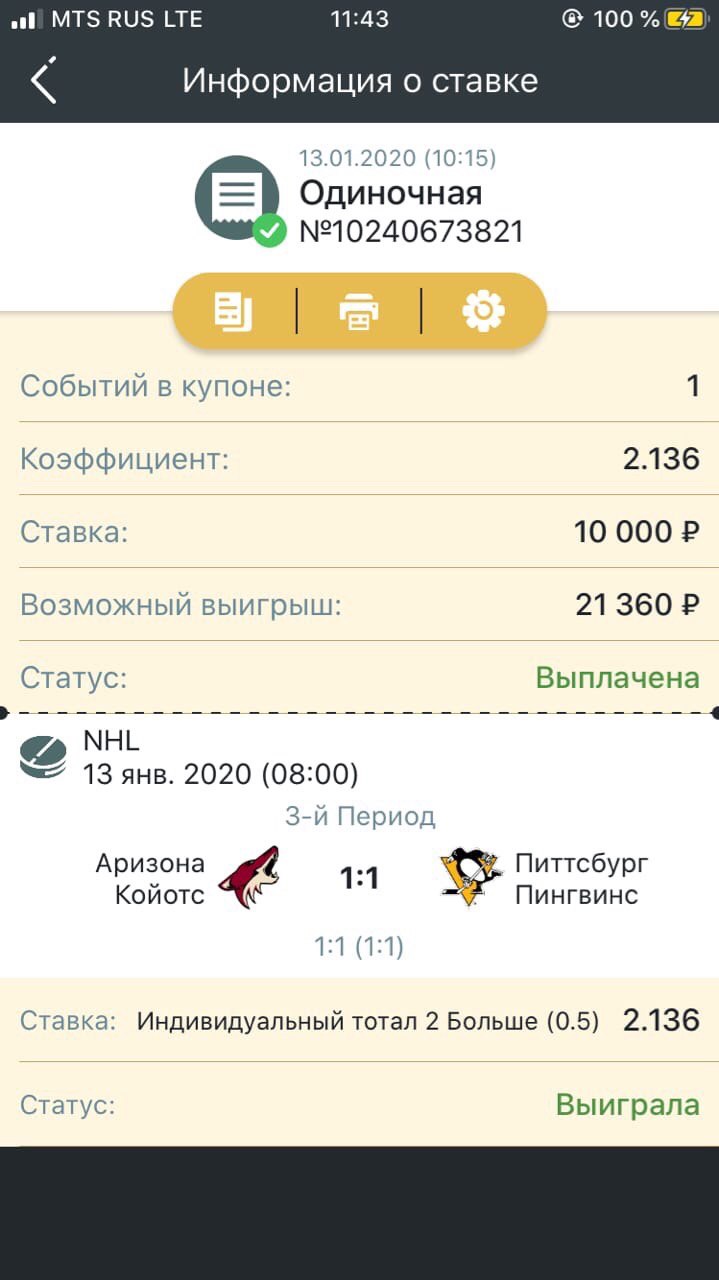The height and width of the screenshot is (1280, 719).
Task: Open the Arizona Coyotes vs Pittsburgh Penguins match
Action: tap(359, 879)
